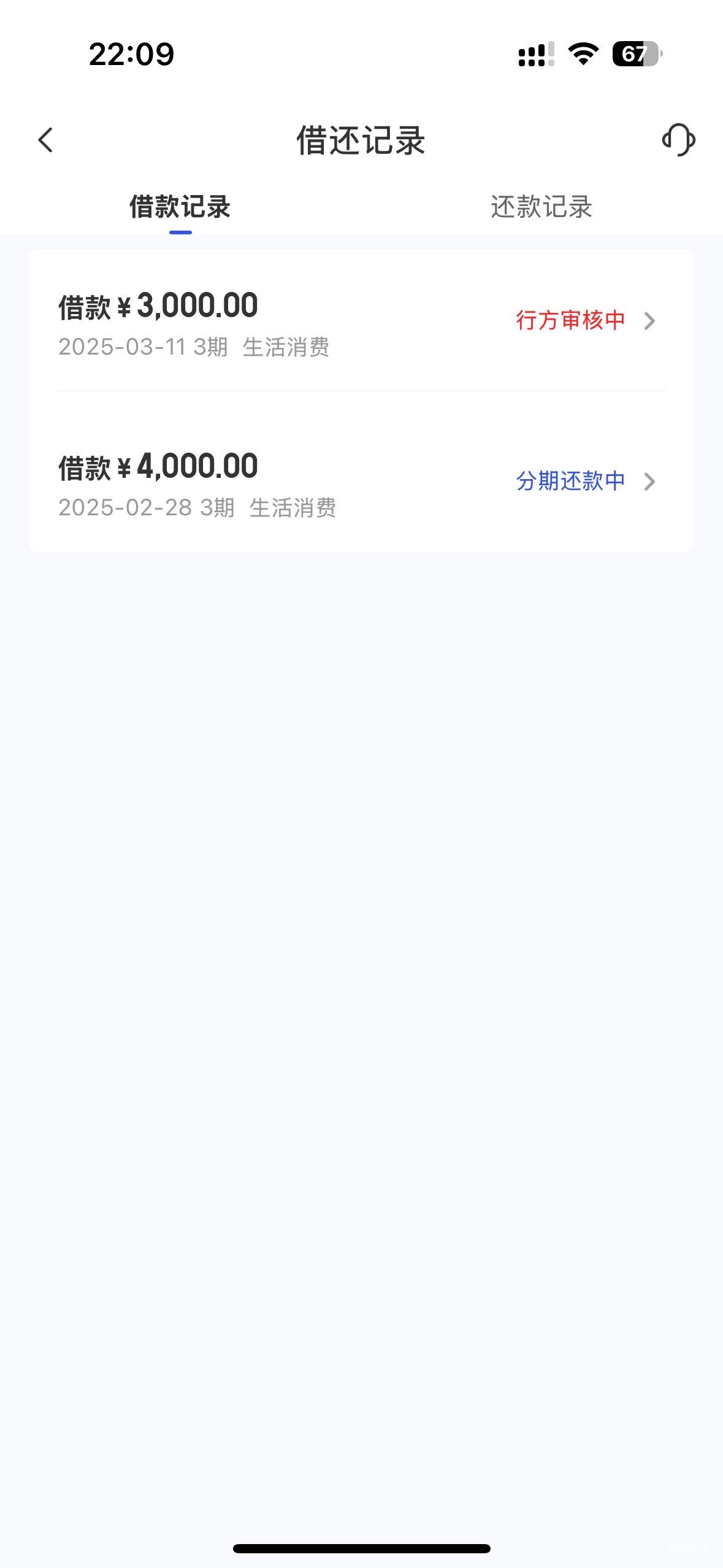Open customer service headset icon
The width and height of the screenshot is (723, 1568).
tap(678, 140)
